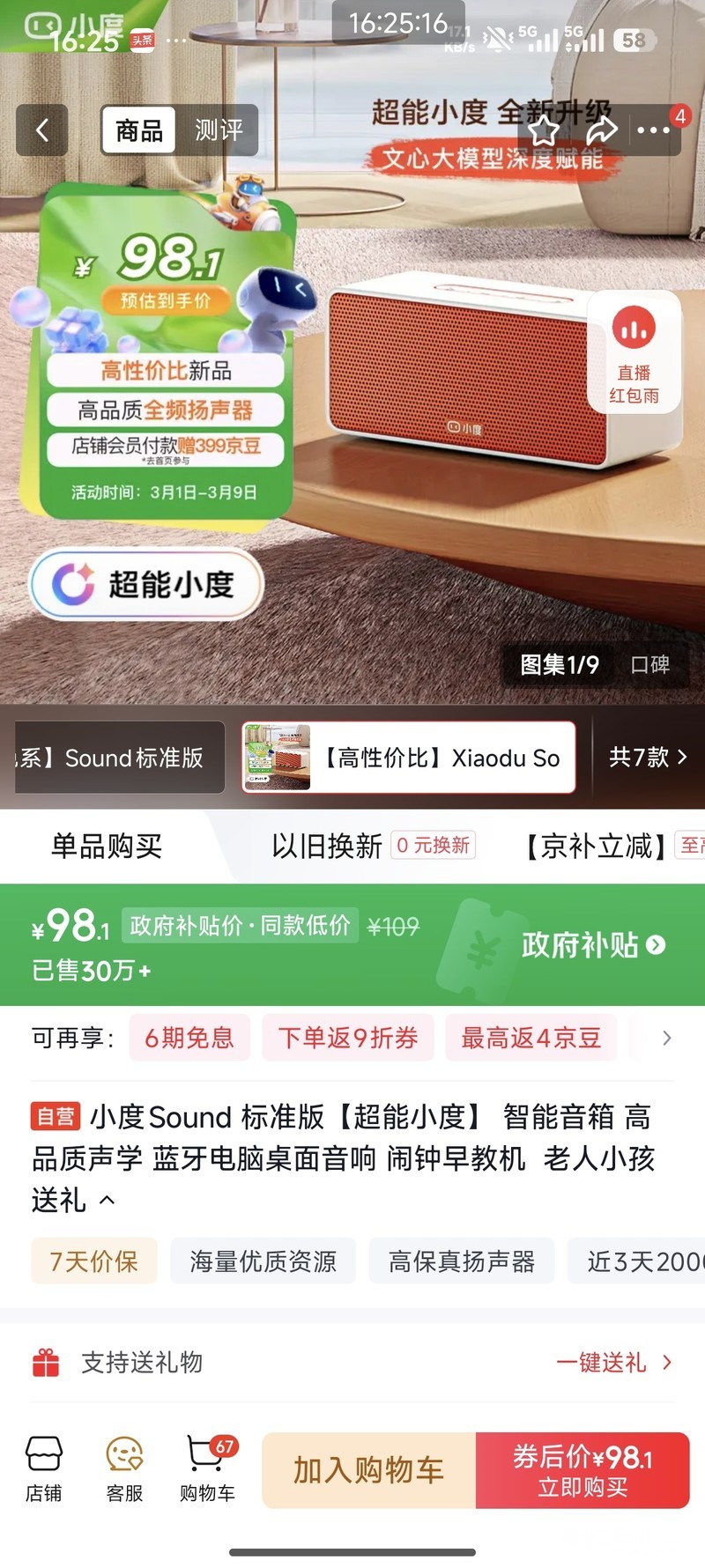View all 共7款 variants
The height and width of the screenshot is (1568, 705).
(x=648, y=757)
